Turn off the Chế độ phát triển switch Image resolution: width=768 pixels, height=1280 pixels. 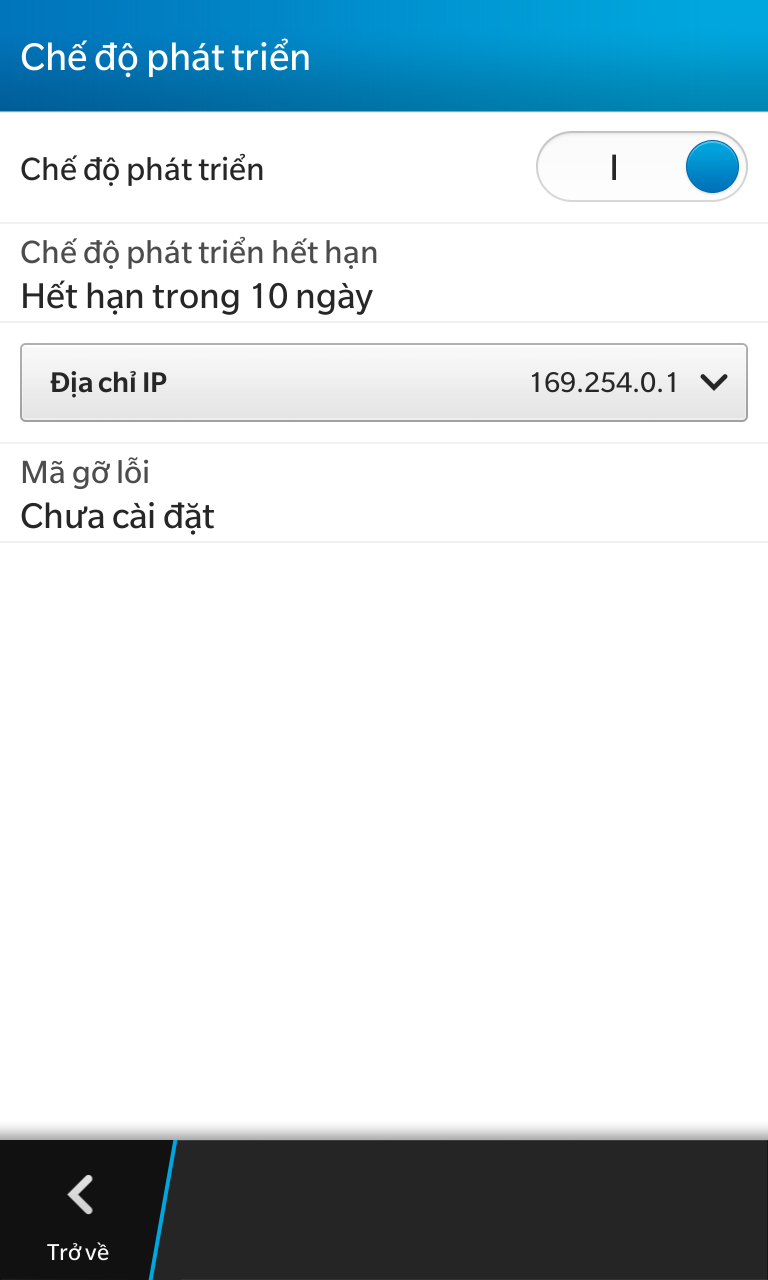[642, 167]
